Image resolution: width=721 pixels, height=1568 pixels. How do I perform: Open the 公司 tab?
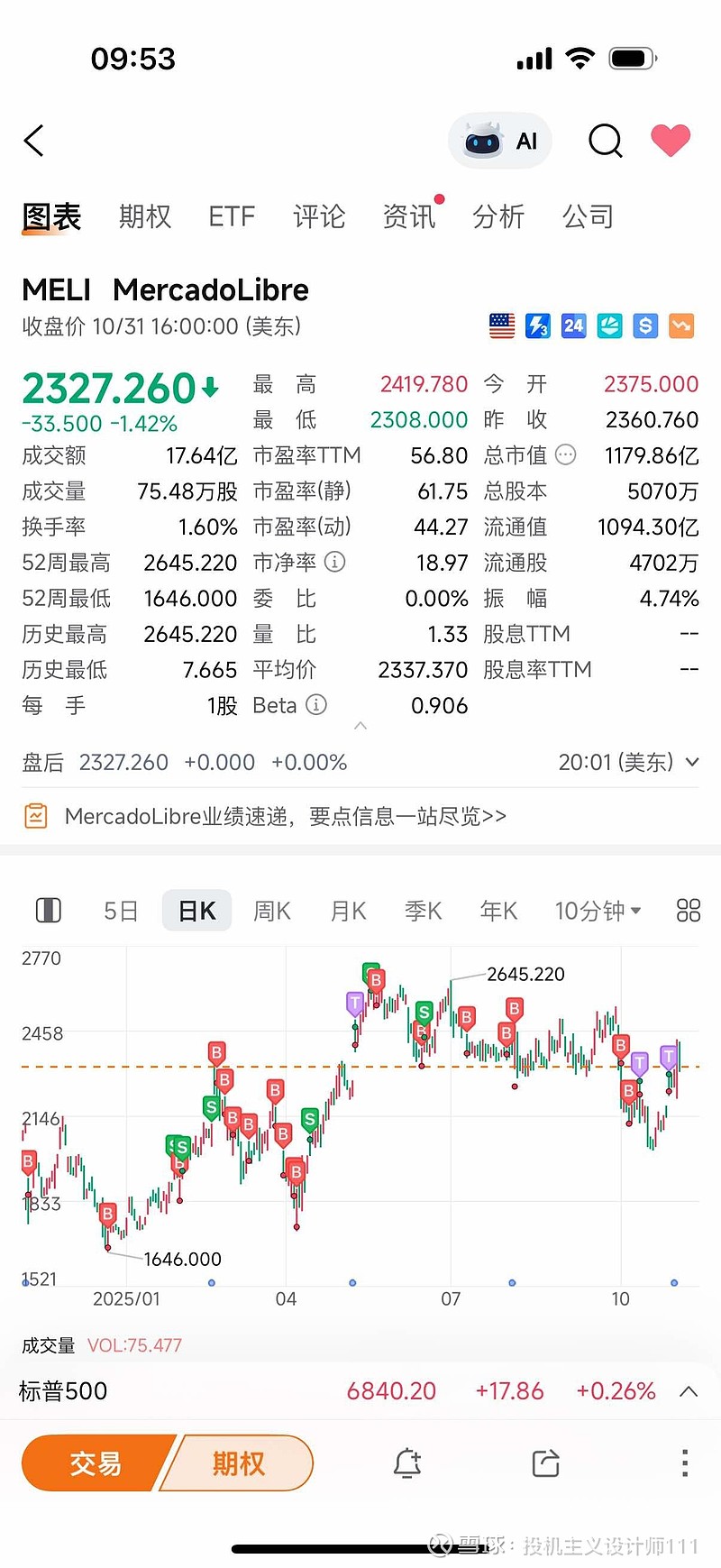(x=588, y=216)
